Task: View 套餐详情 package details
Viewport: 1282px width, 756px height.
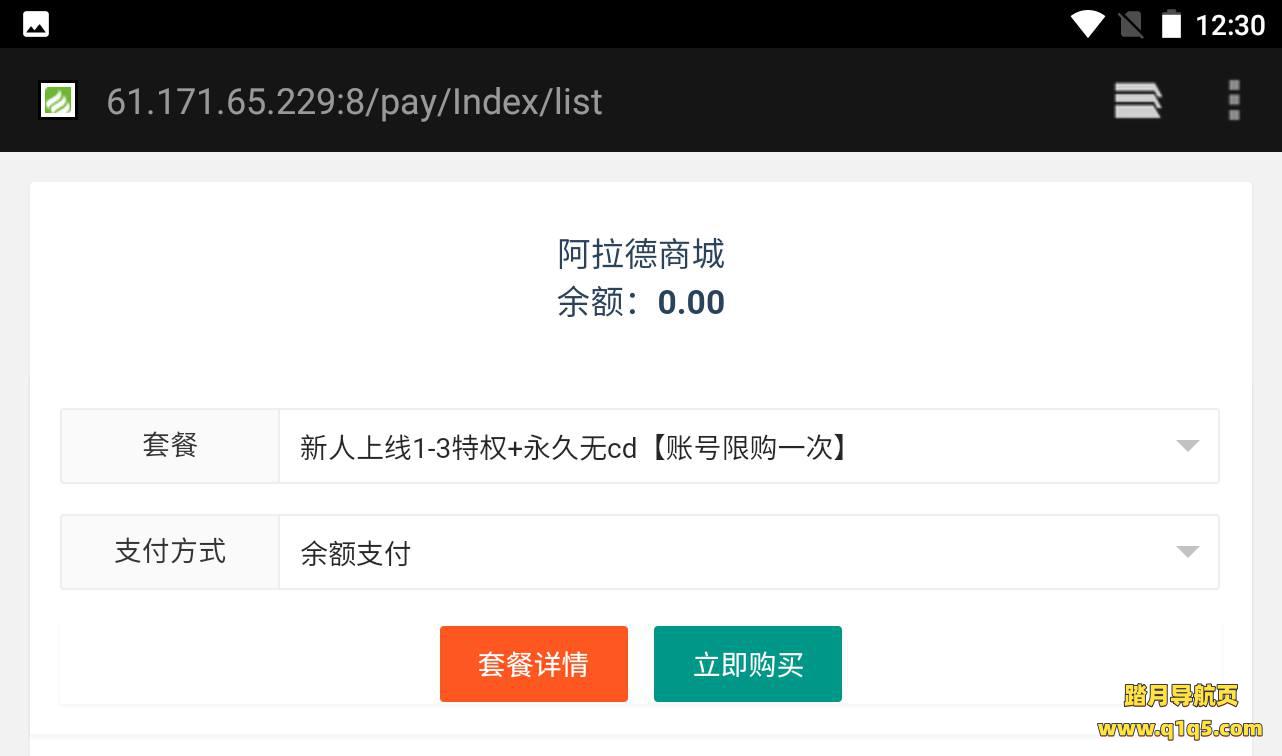Action: 533,664
